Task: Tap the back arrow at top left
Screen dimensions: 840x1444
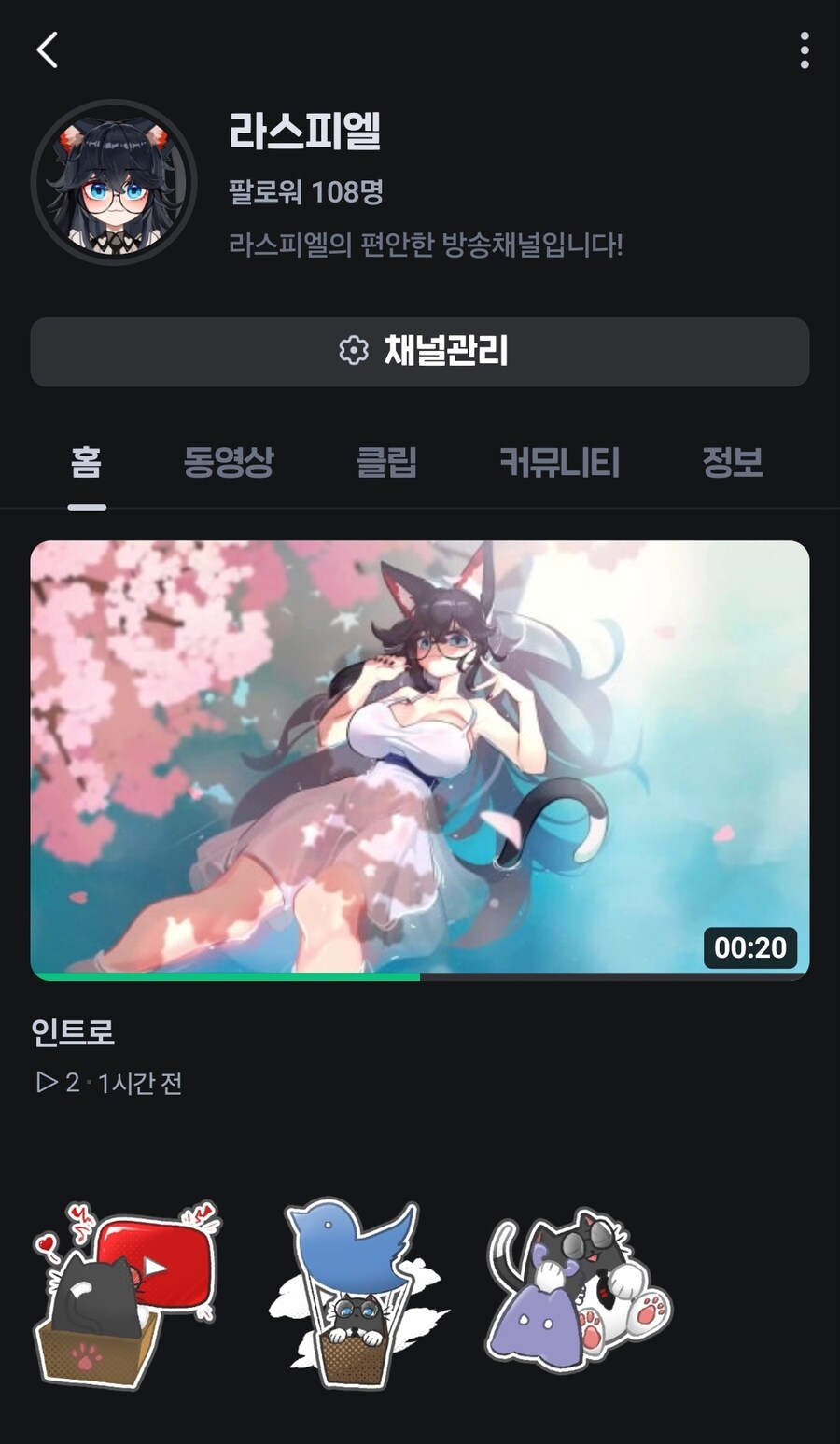Action: click(48, 51)
